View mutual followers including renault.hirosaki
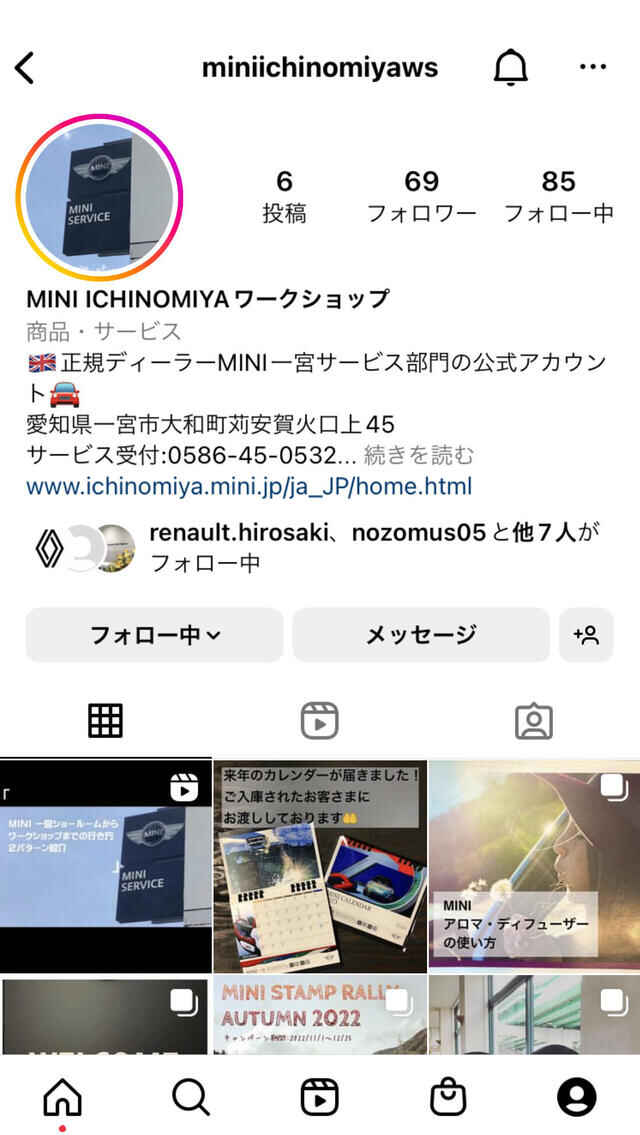This screenshot has width=640, height=1135. (370, 548)
